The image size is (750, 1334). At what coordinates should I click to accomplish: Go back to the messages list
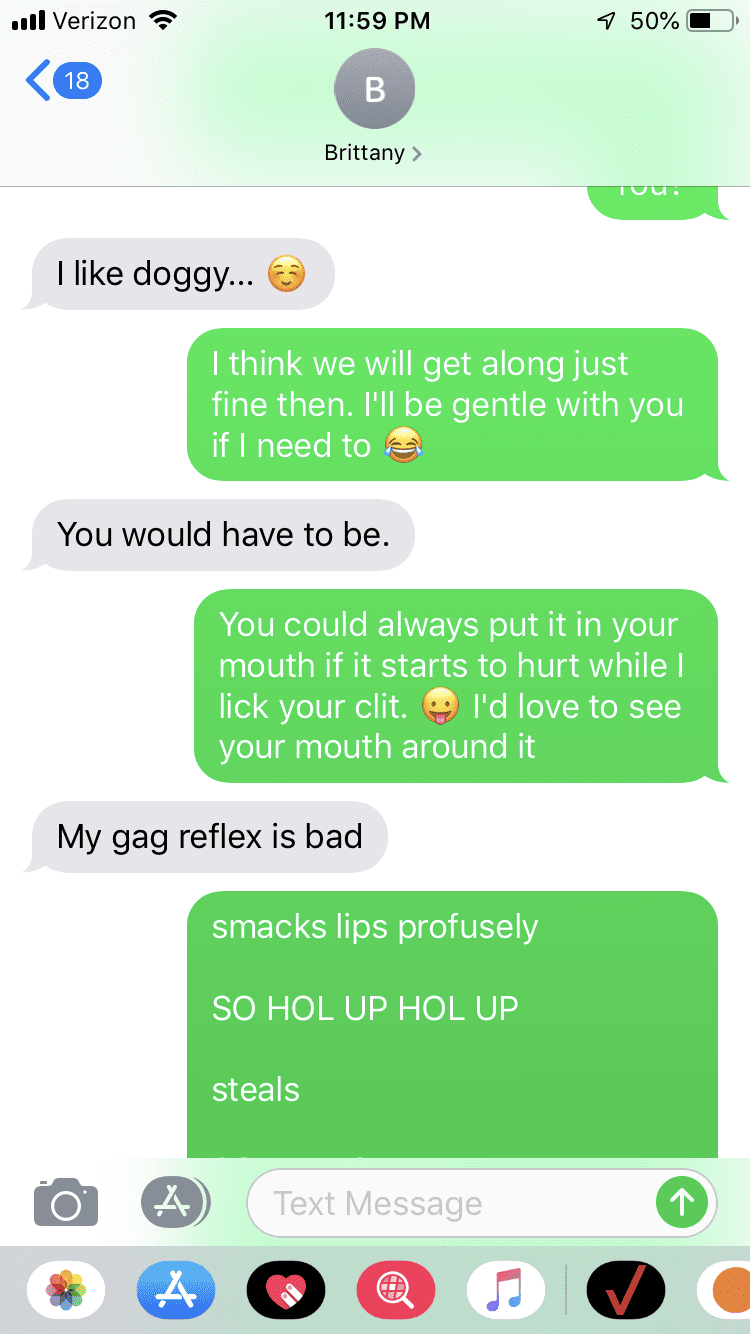click(x=62, y=80)
